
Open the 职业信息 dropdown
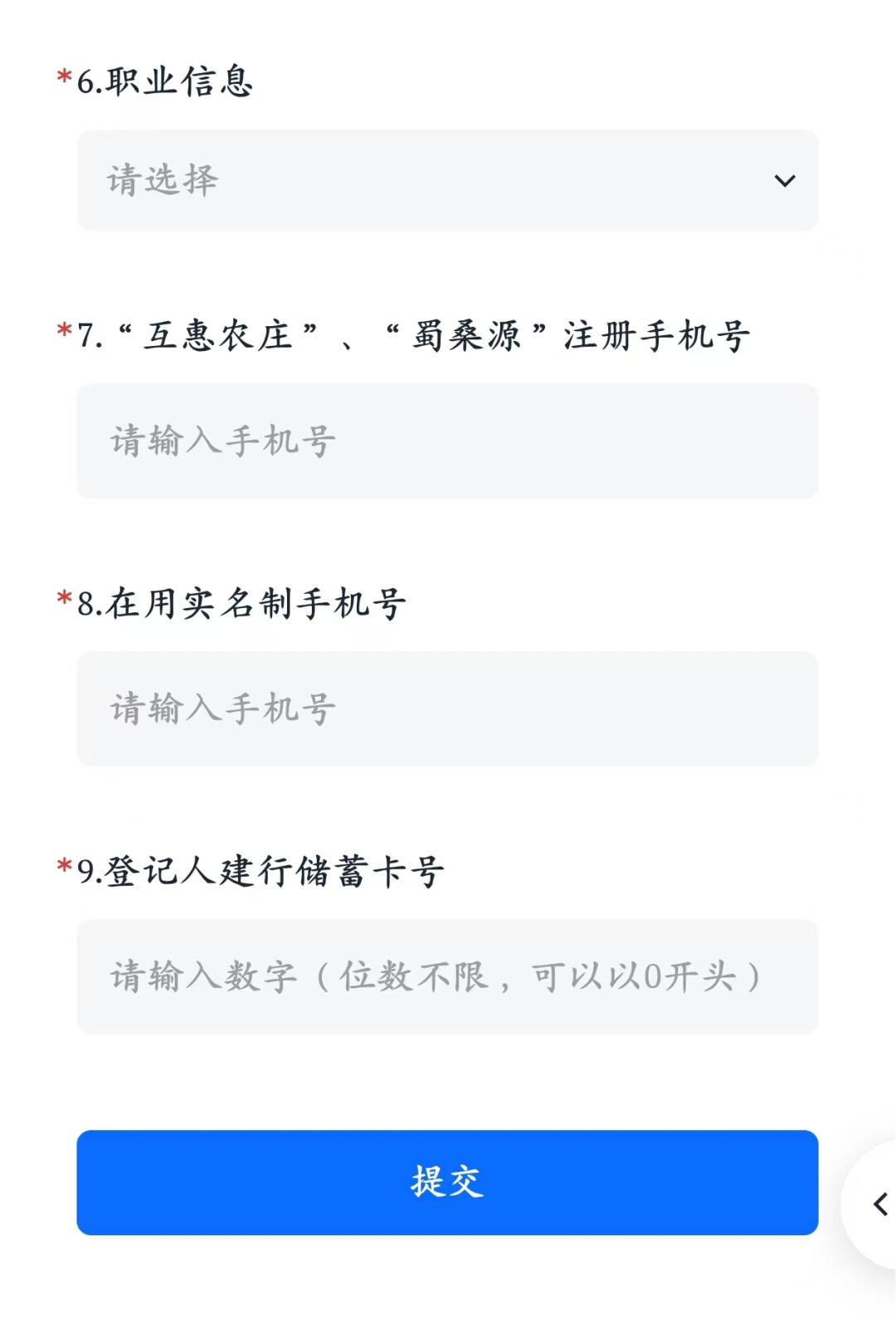(x=447, y=180)
